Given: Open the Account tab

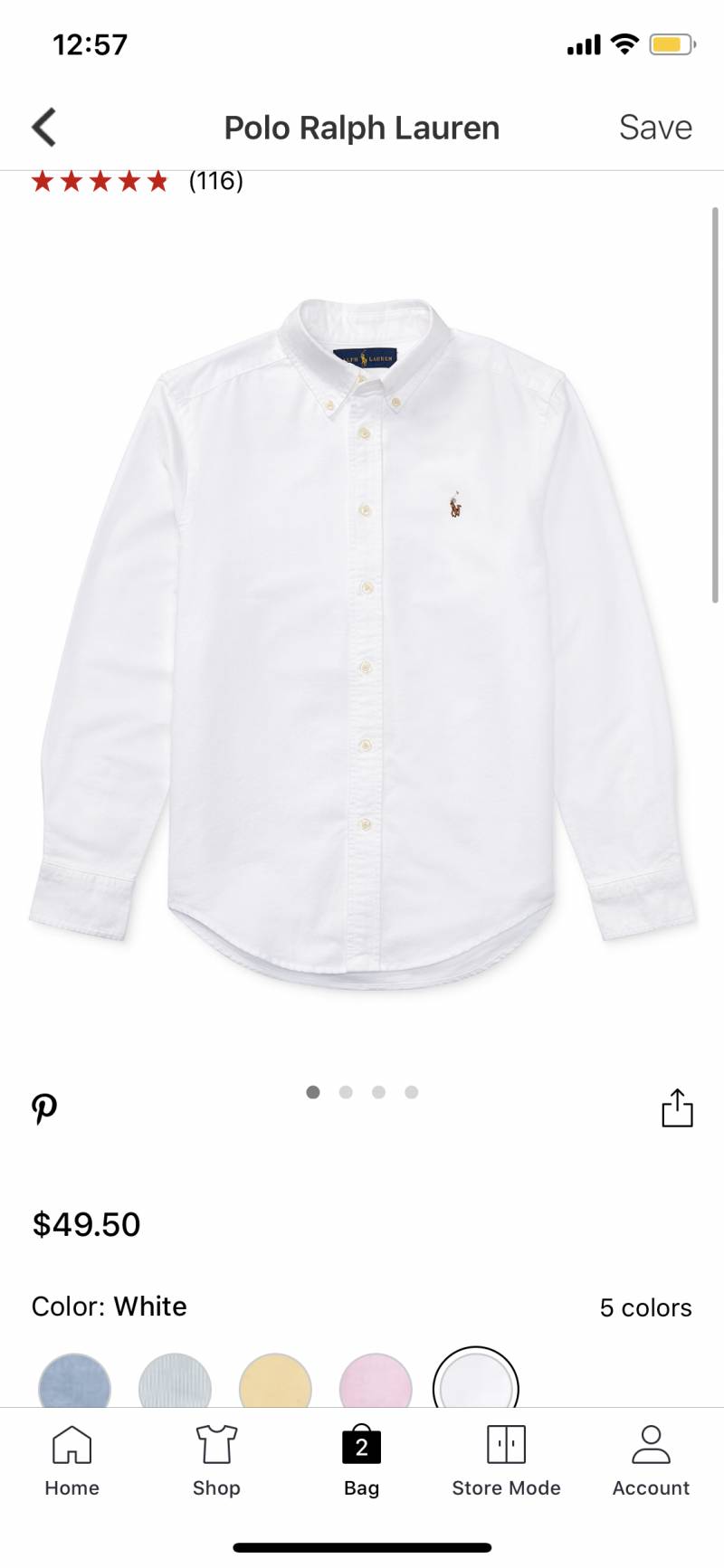Looking at the screenshot, I should click(651, 1460).
